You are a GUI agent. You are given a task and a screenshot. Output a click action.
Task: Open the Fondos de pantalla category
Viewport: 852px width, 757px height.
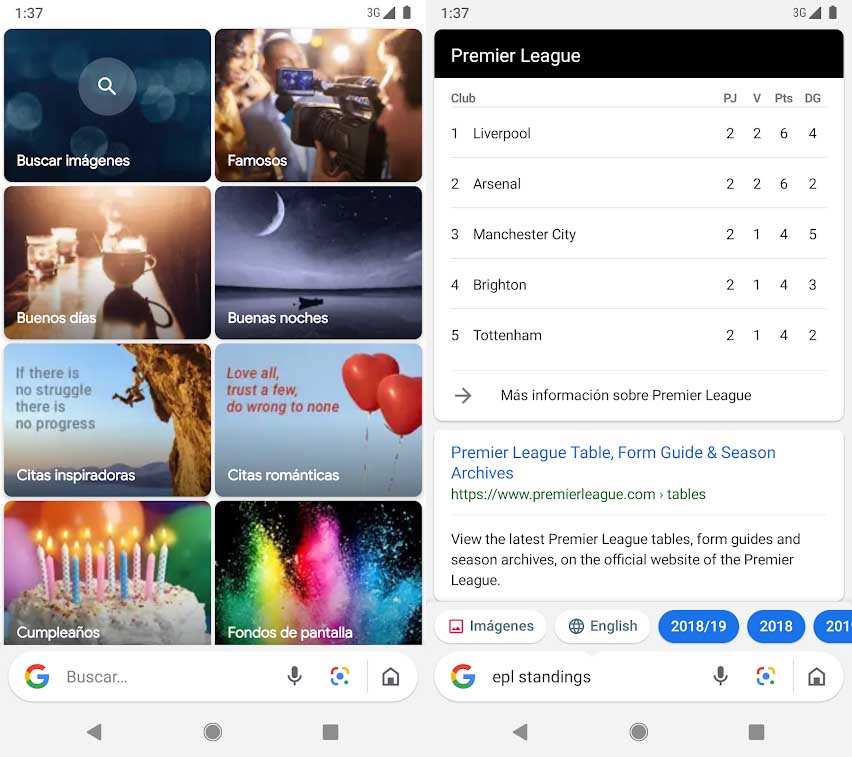click(318, 573)
